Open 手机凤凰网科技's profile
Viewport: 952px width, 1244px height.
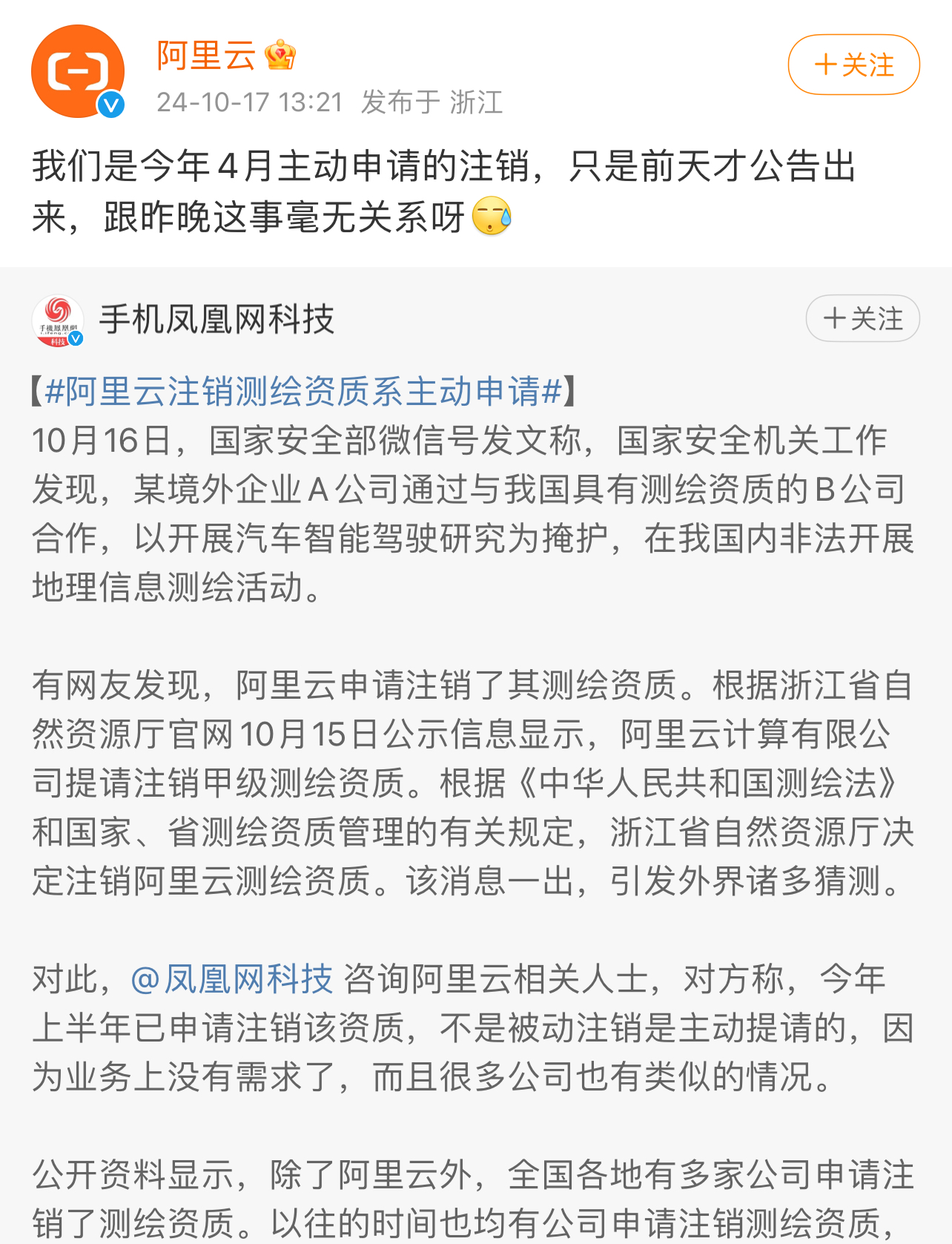216,320
